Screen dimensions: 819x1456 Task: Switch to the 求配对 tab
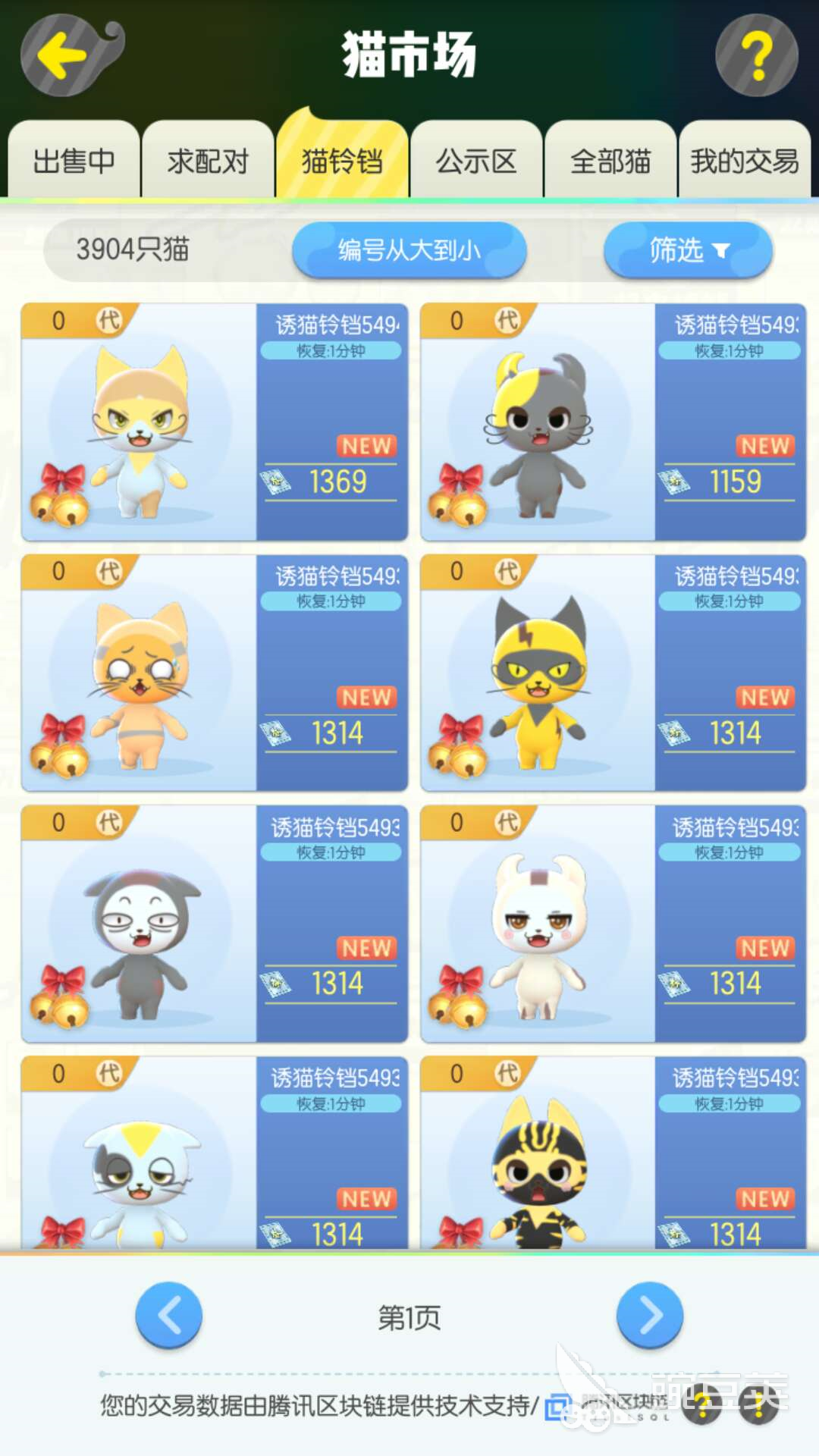[x=208, y=161]
